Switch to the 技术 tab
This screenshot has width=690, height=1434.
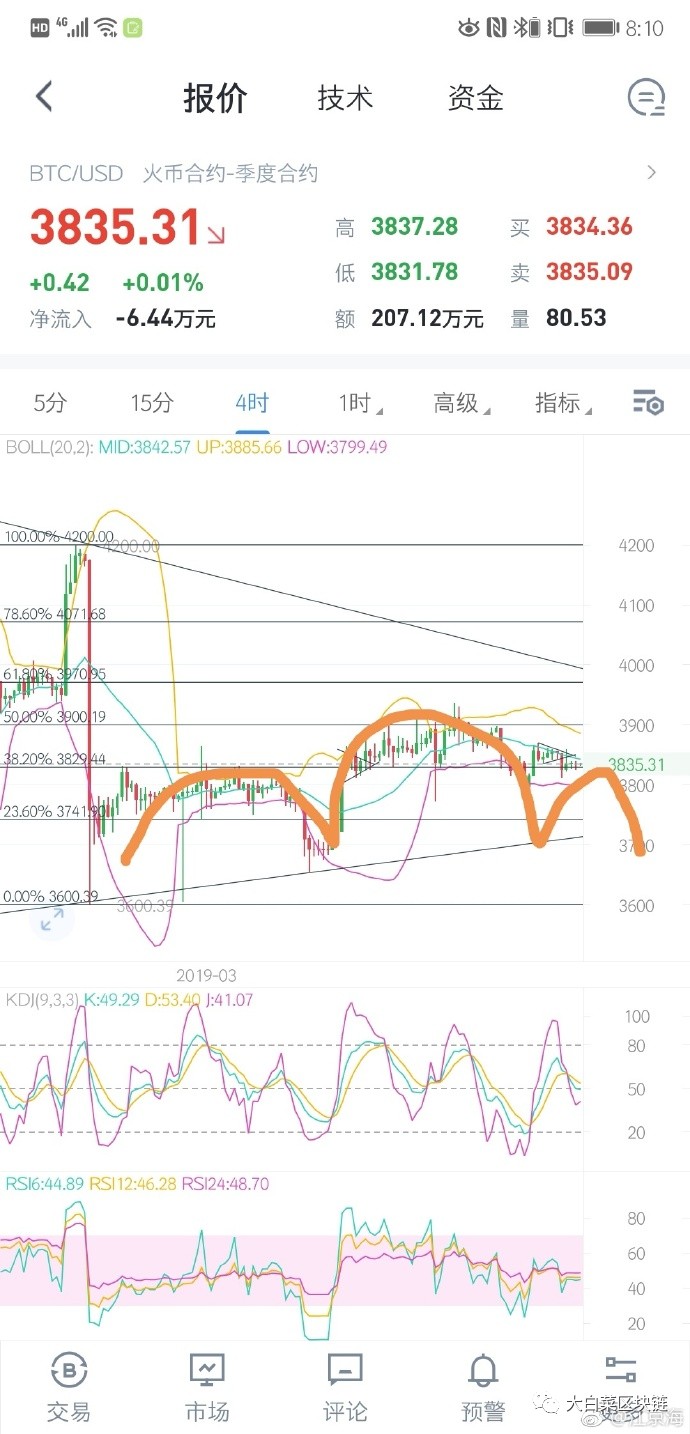tap(345, 98)
